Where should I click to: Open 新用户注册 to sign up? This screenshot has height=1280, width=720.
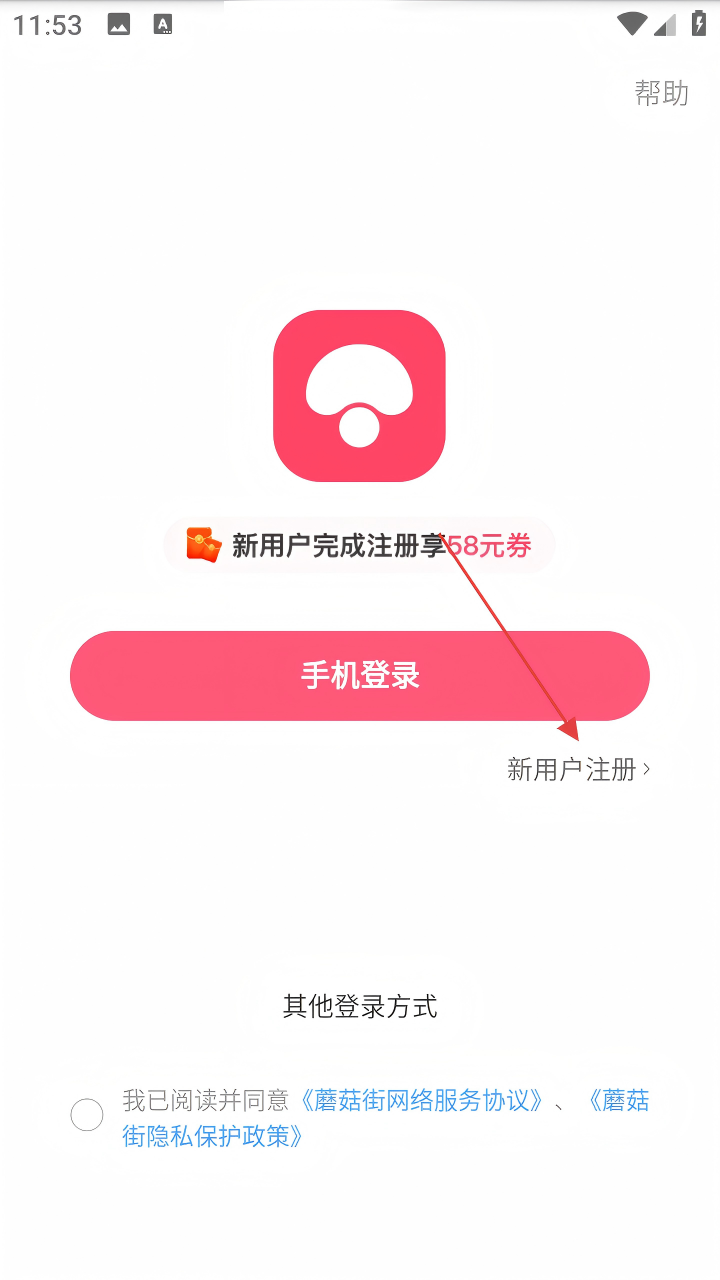coord(578,769)
